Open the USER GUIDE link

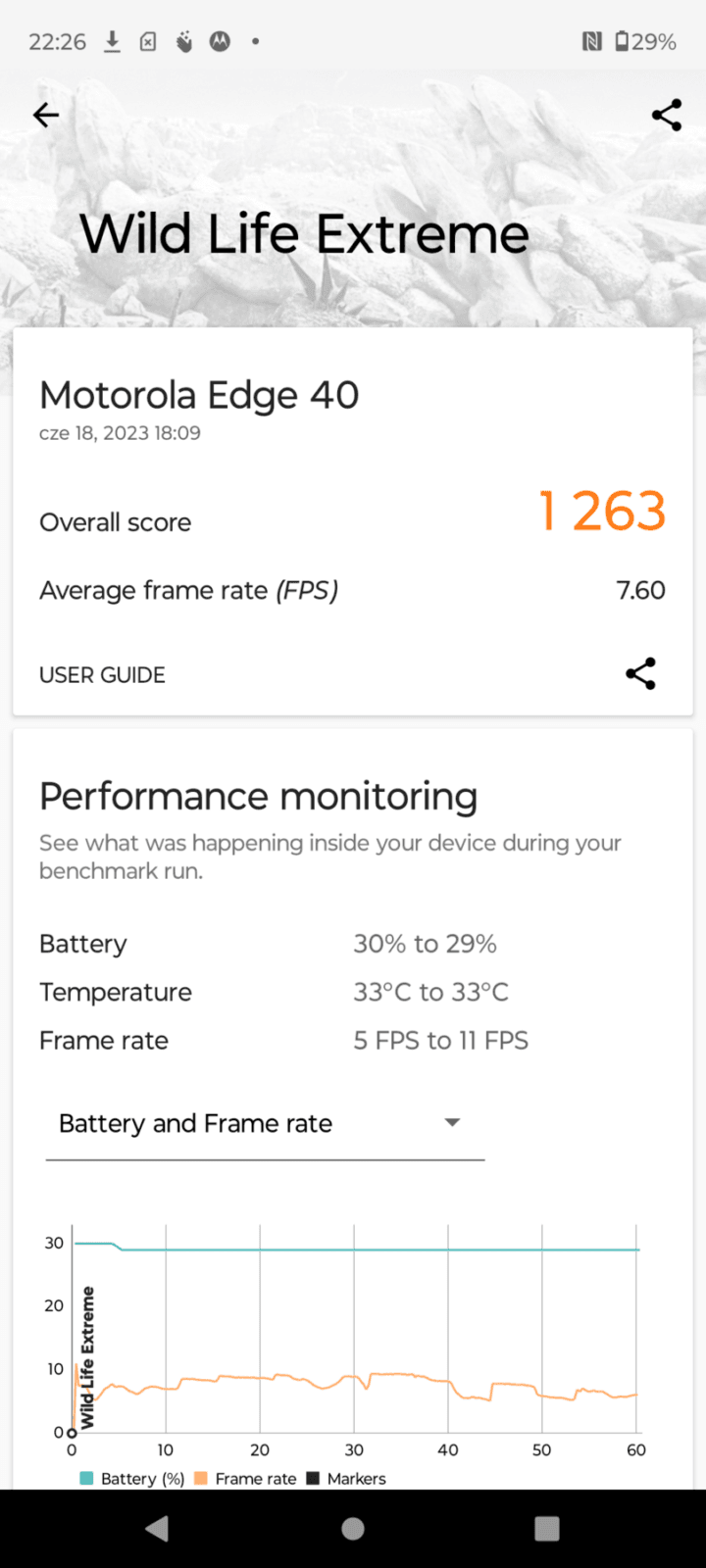tap(102, 675)
